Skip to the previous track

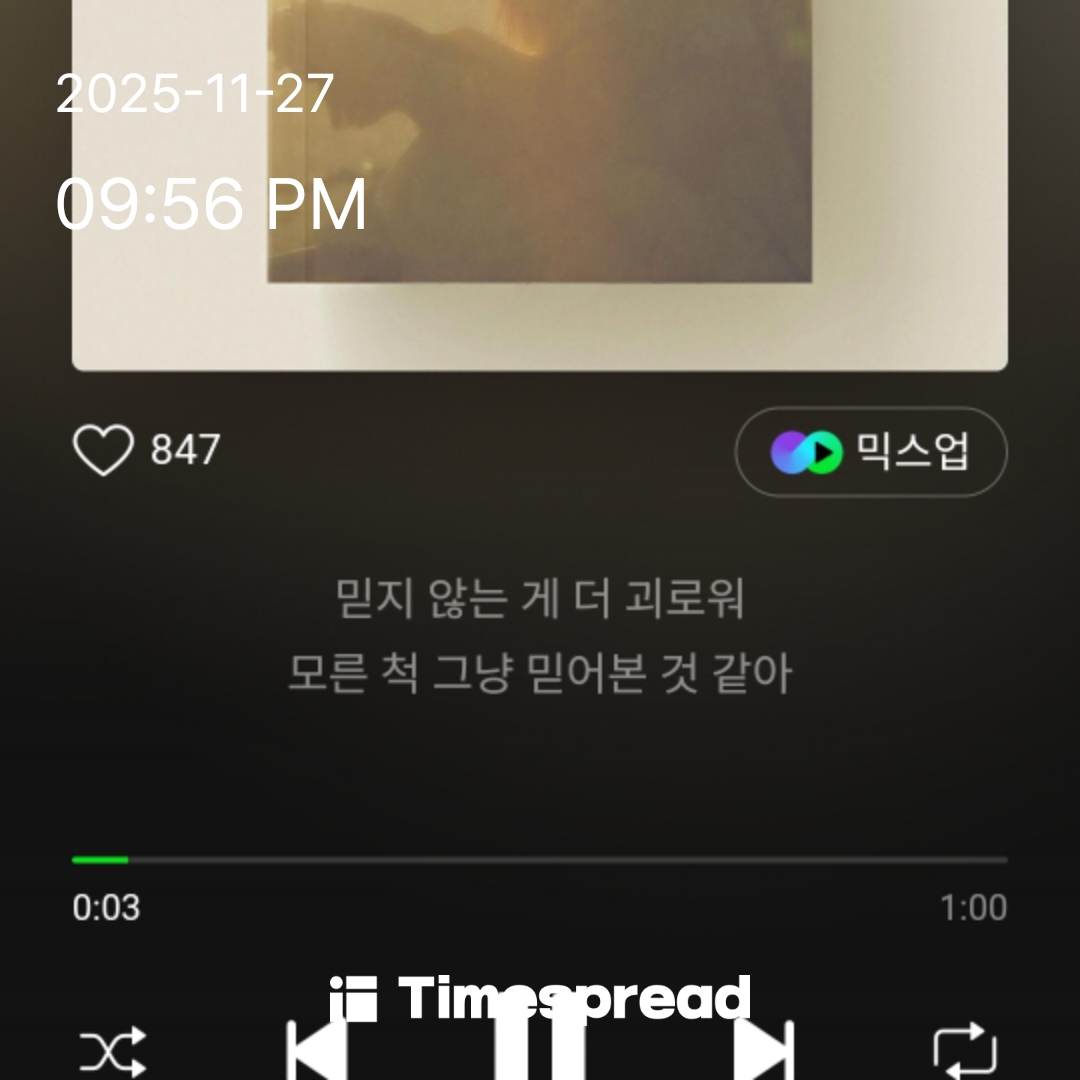coord(318,1052)
